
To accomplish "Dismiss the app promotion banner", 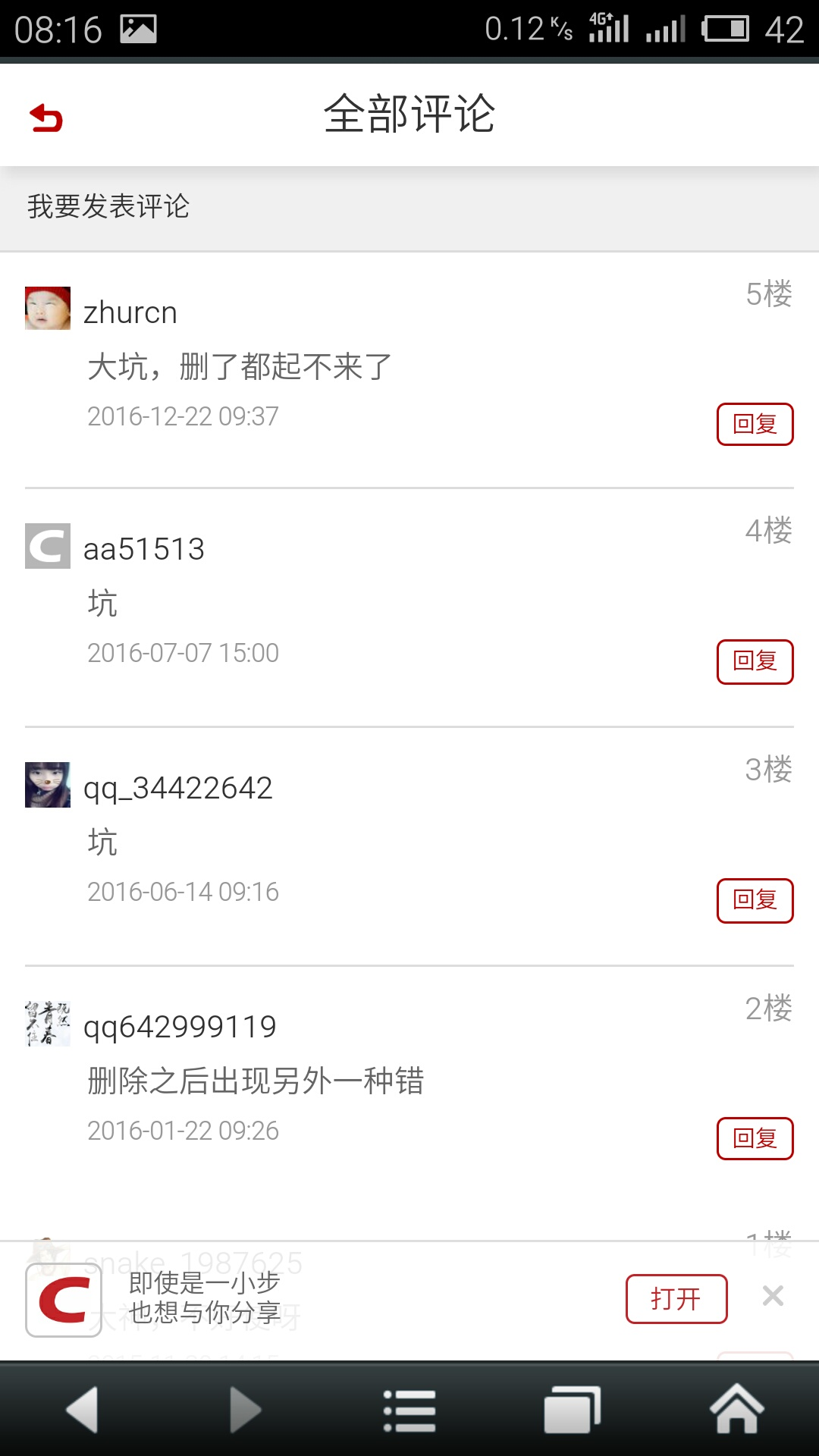I will (x=773, y=1296).
